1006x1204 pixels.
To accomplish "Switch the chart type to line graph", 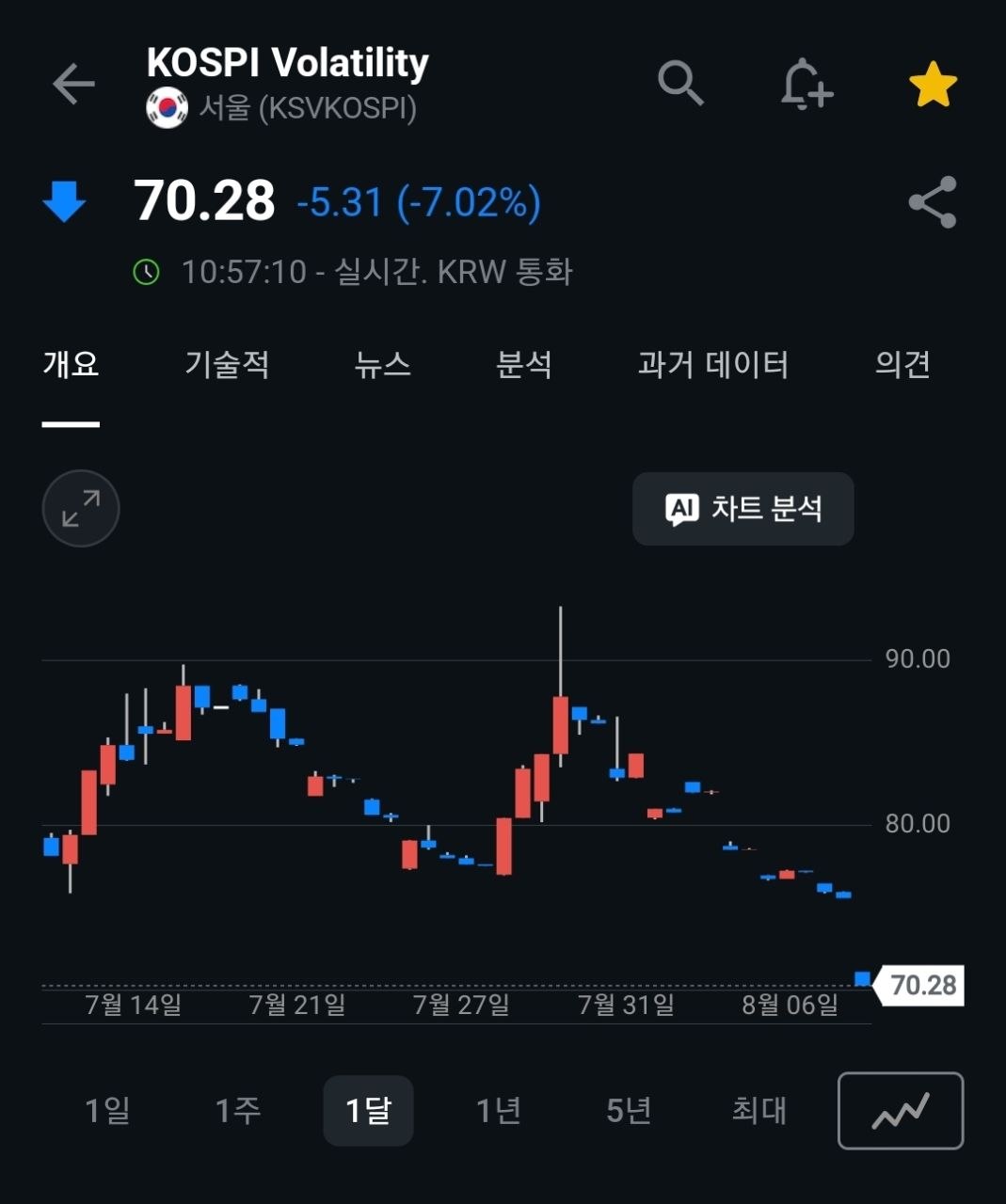I will [901, 1111].
